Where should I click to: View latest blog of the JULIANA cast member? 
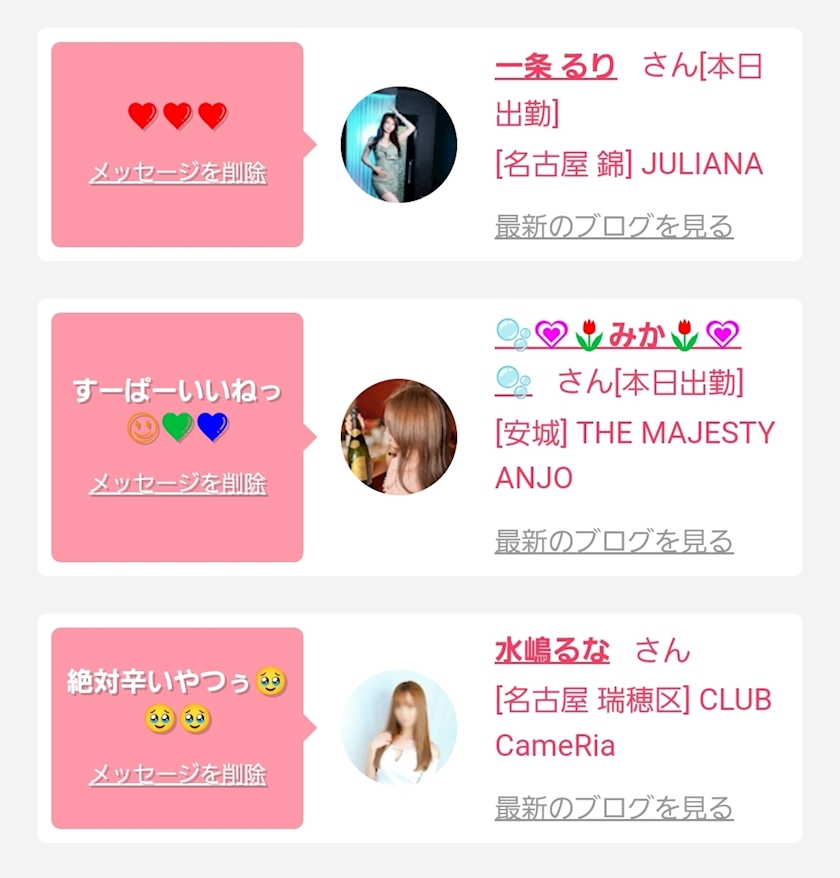[614, 226]
